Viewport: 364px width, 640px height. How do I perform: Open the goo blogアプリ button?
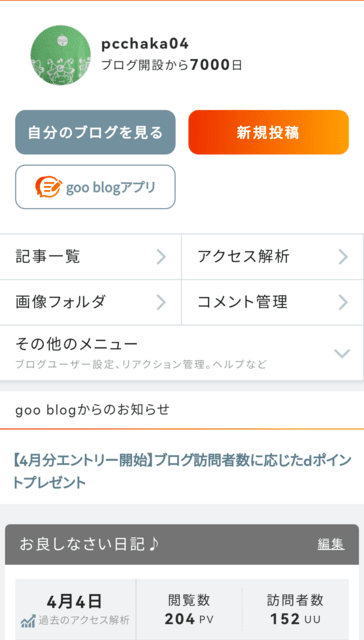point(95,187)
